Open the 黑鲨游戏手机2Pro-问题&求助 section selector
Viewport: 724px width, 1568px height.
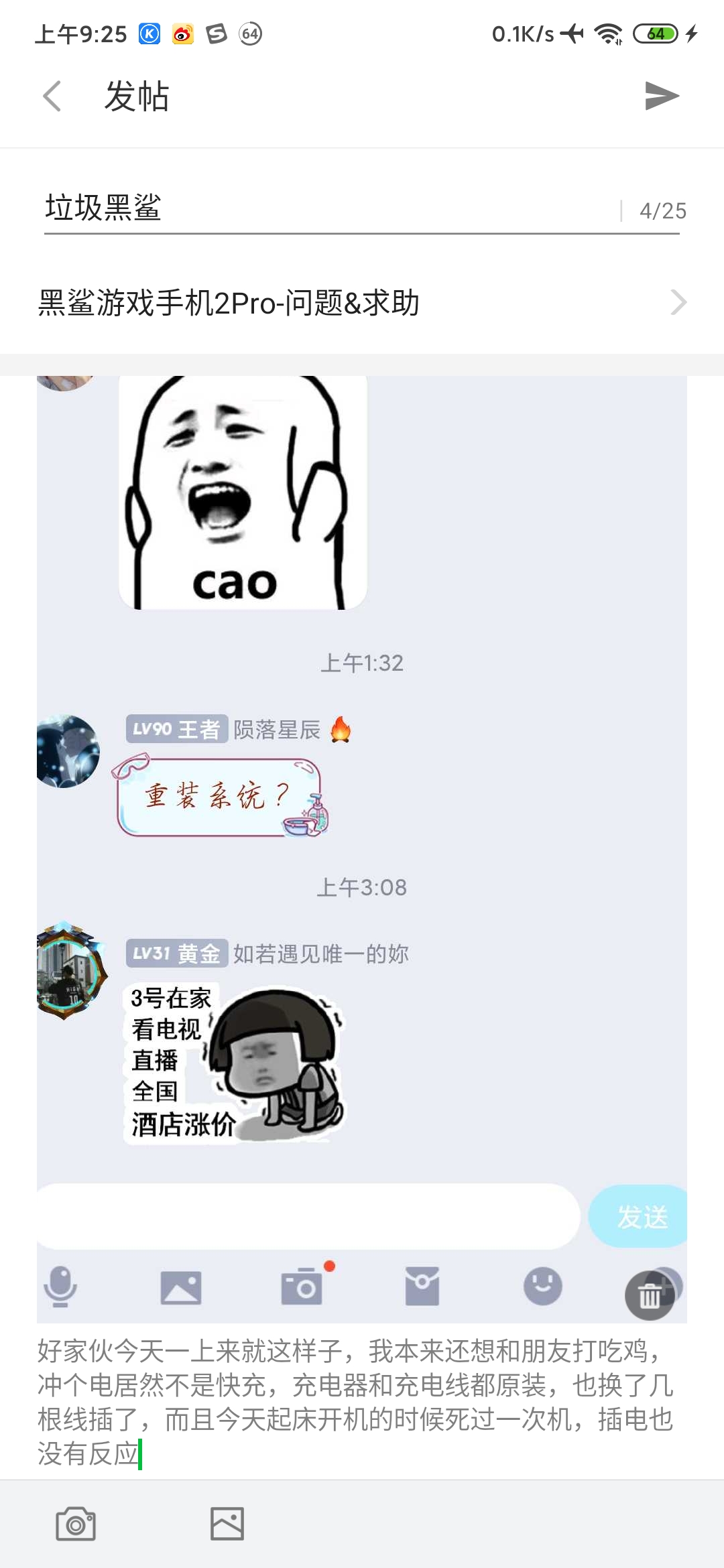(362, 303)
